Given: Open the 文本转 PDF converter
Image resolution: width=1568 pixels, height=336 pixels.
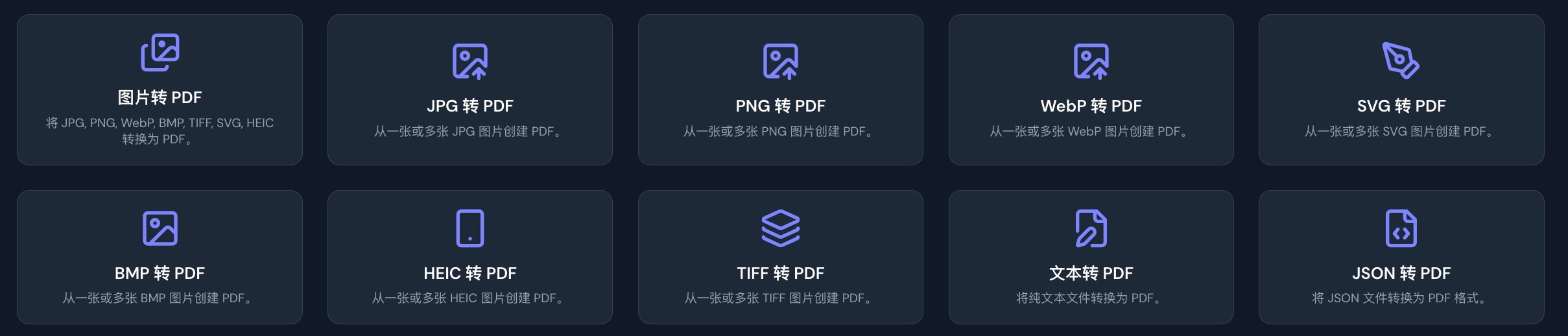Looking at the screenshot, I should point(1091,257).
